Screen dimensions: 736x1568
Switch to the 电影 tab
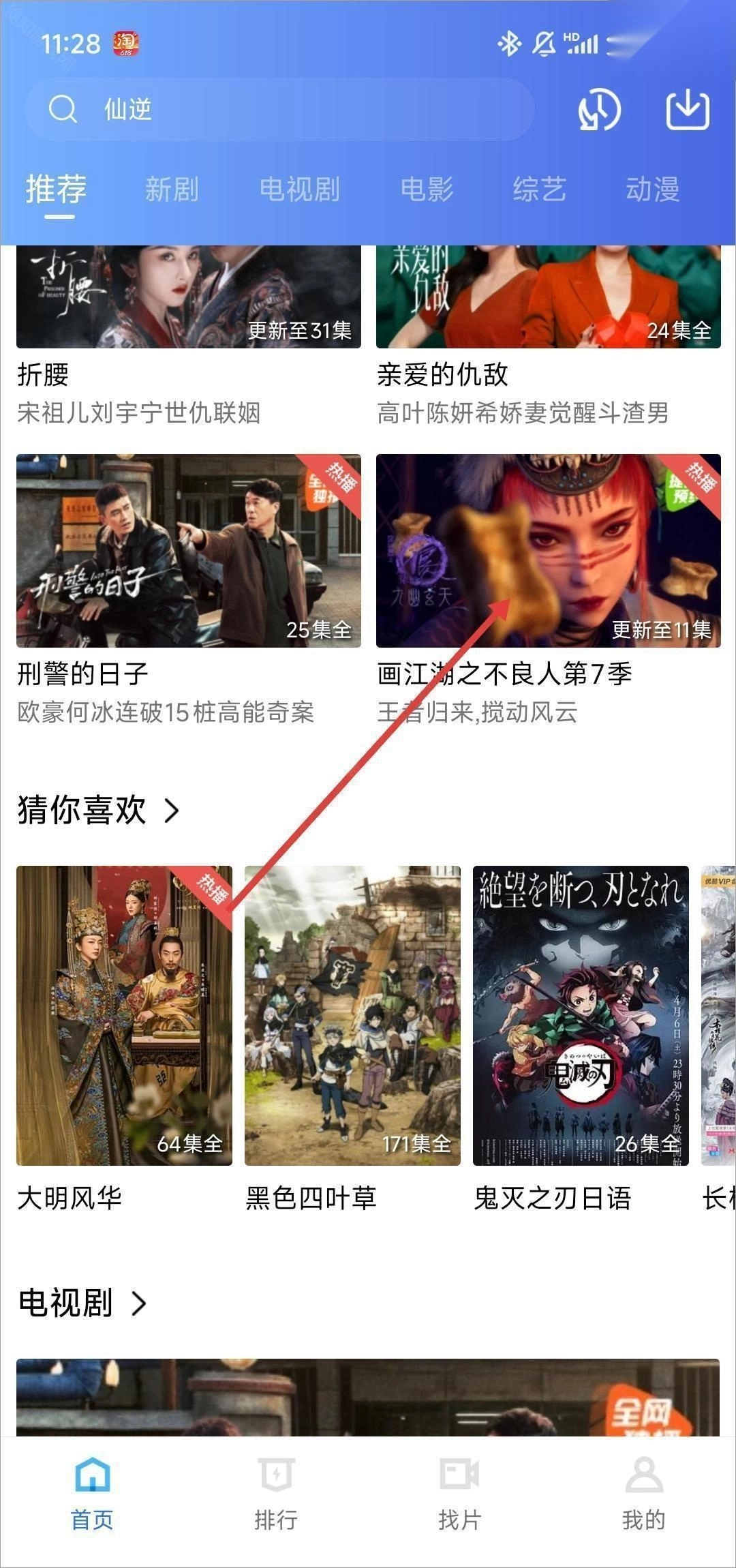(x=428, y=190)
